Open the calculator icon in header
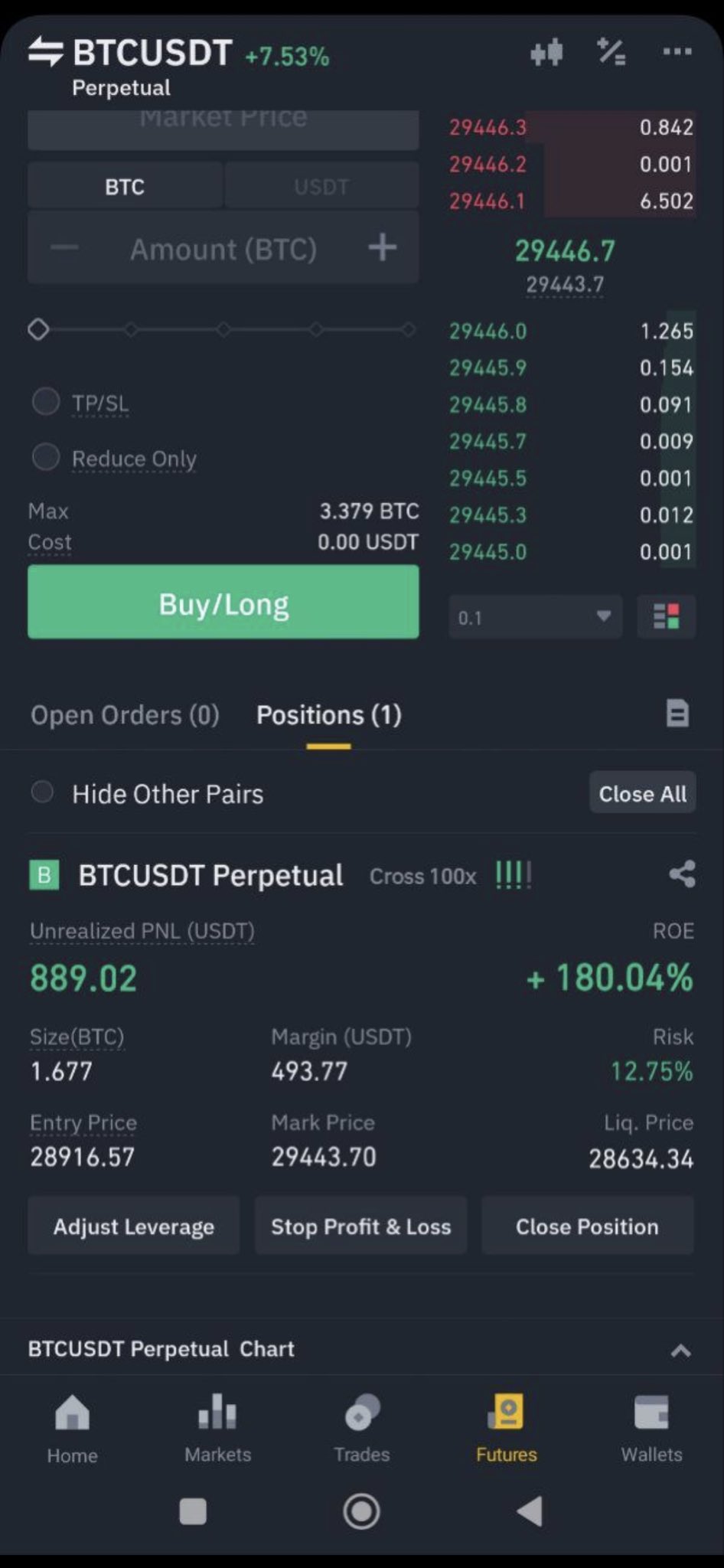 (611, 51)
